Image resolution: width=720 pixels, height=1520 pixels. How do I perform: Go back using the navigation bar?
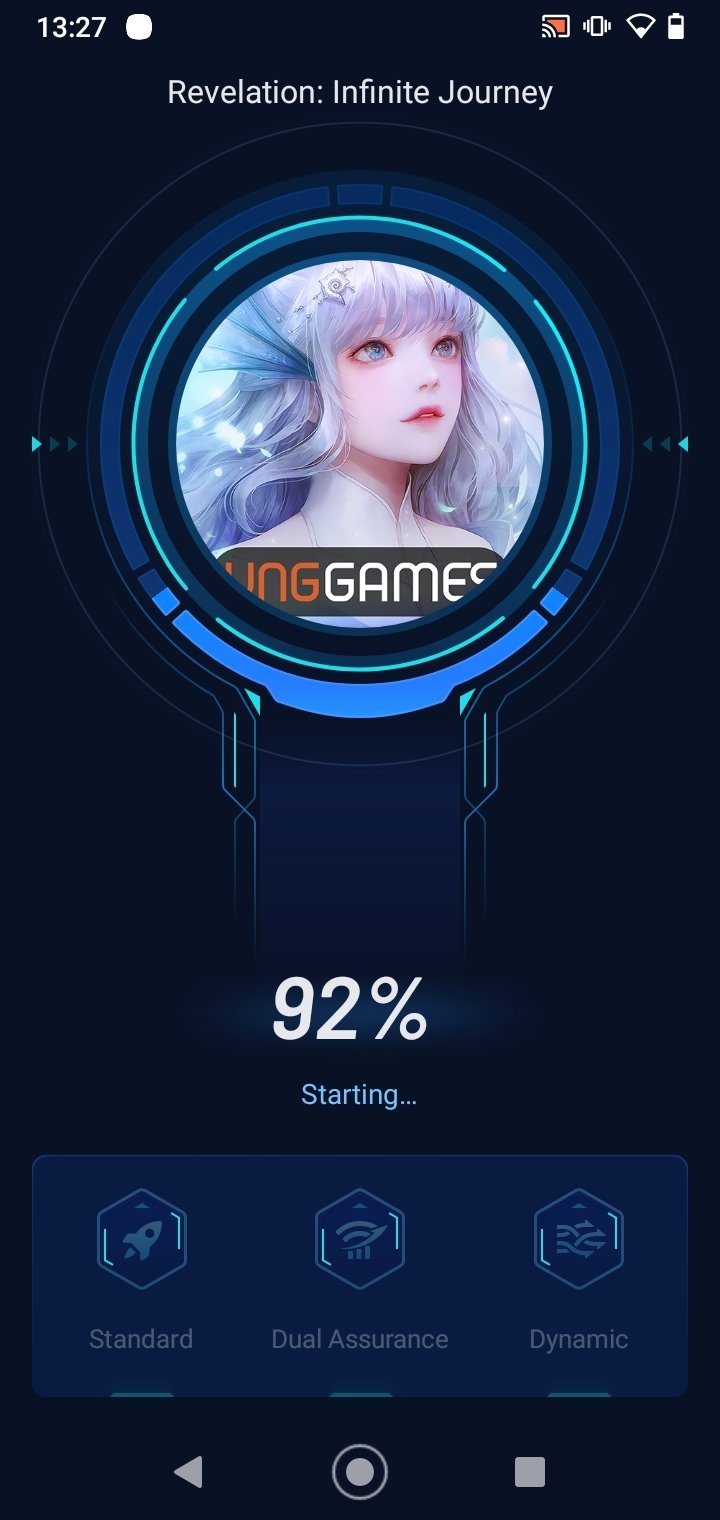point(188,1472)
